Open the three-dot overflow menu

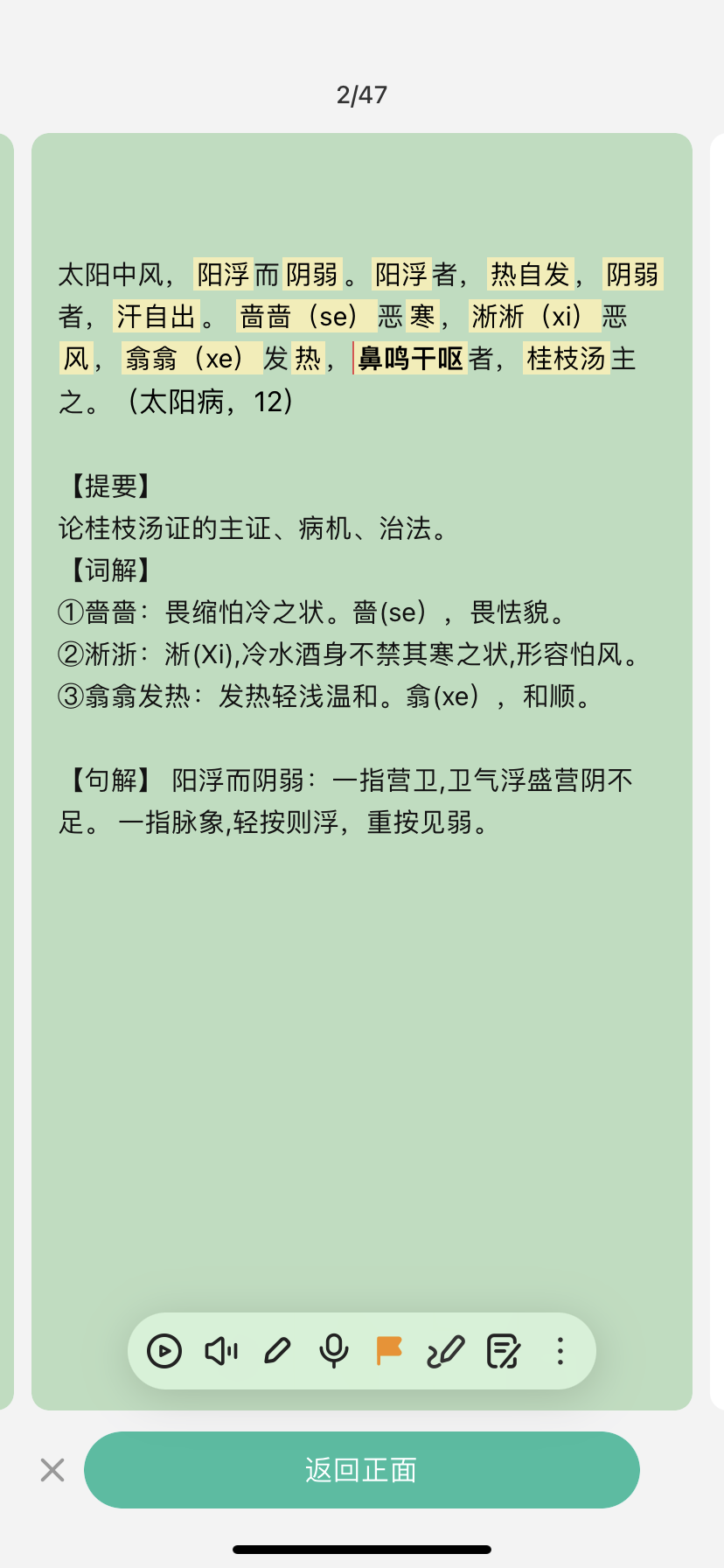560,1351
